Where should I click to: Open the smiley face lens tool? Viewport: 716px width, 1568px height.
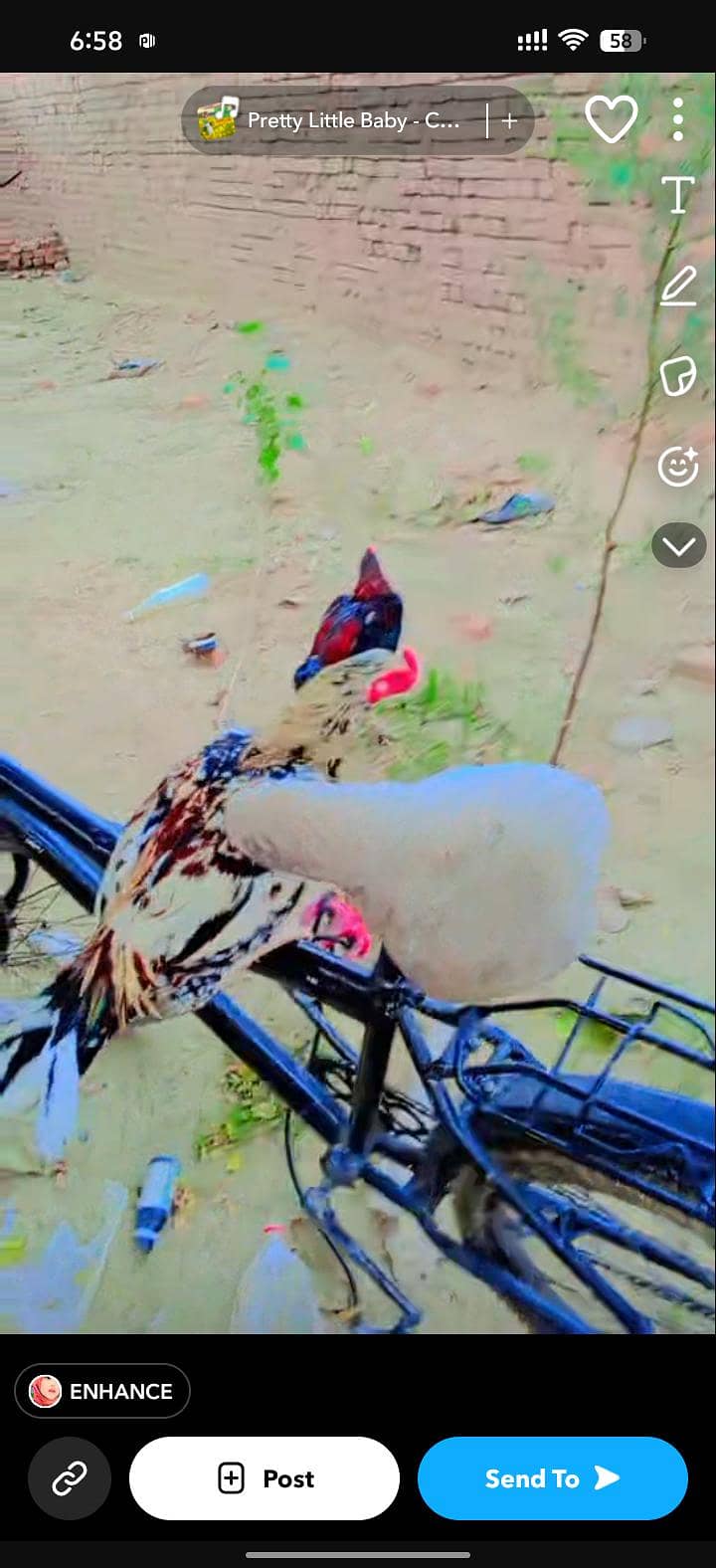tap(677, 466)
